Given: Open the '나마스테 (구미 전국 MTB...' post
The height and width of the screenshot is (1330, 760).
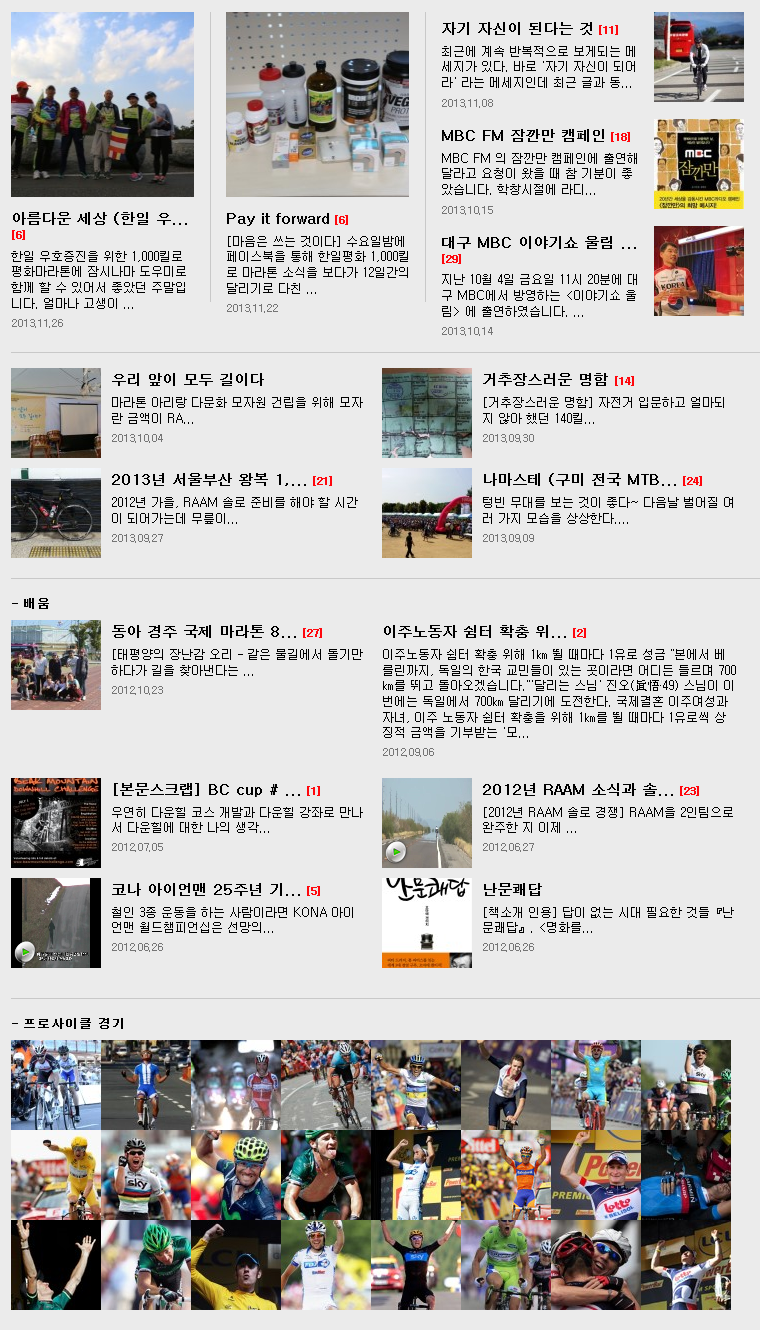Looking at the screenshot, I should [x=580, y=480].
